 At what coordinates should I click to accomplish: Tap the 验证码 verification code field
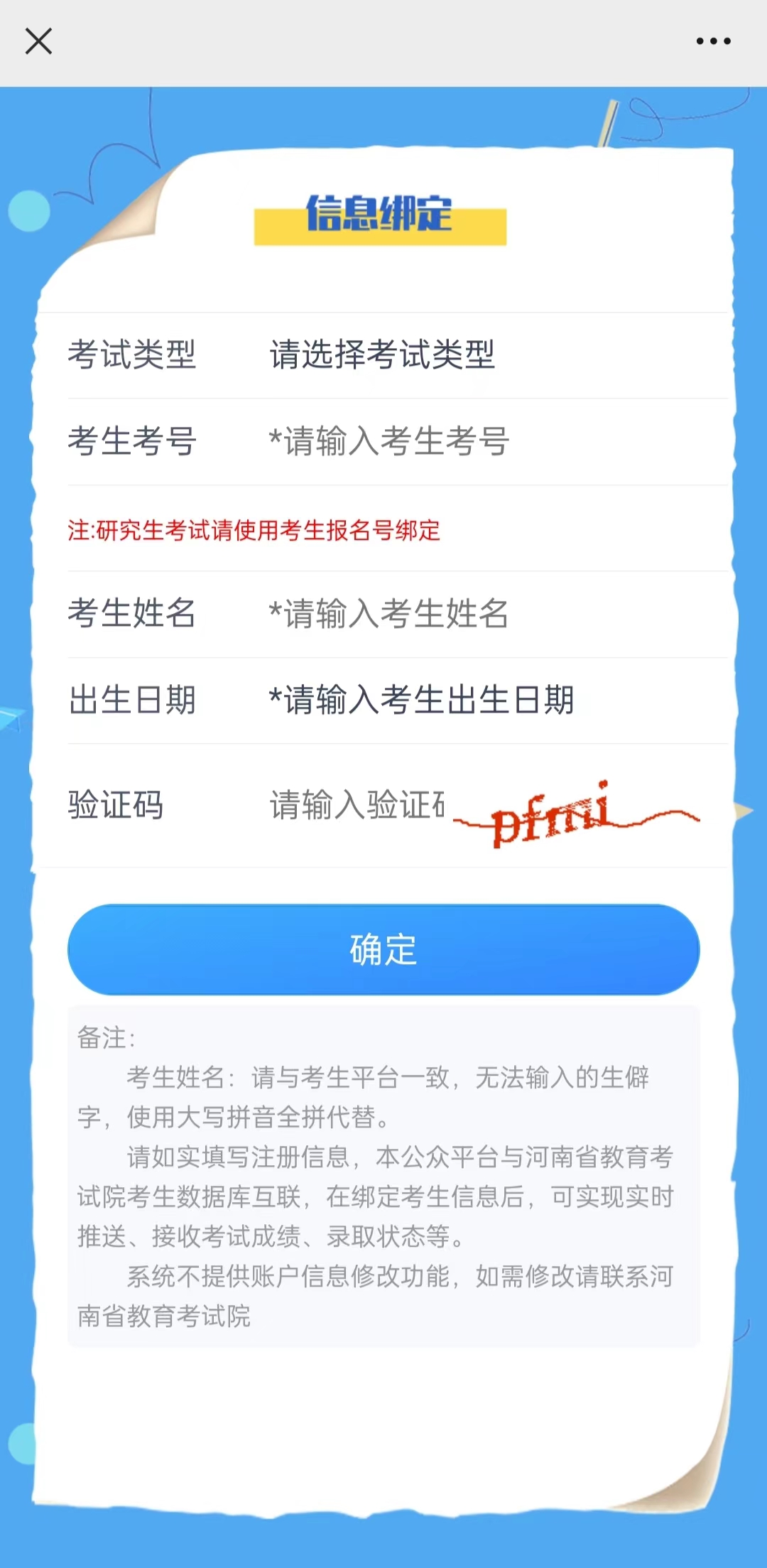(x=357, y=806)
